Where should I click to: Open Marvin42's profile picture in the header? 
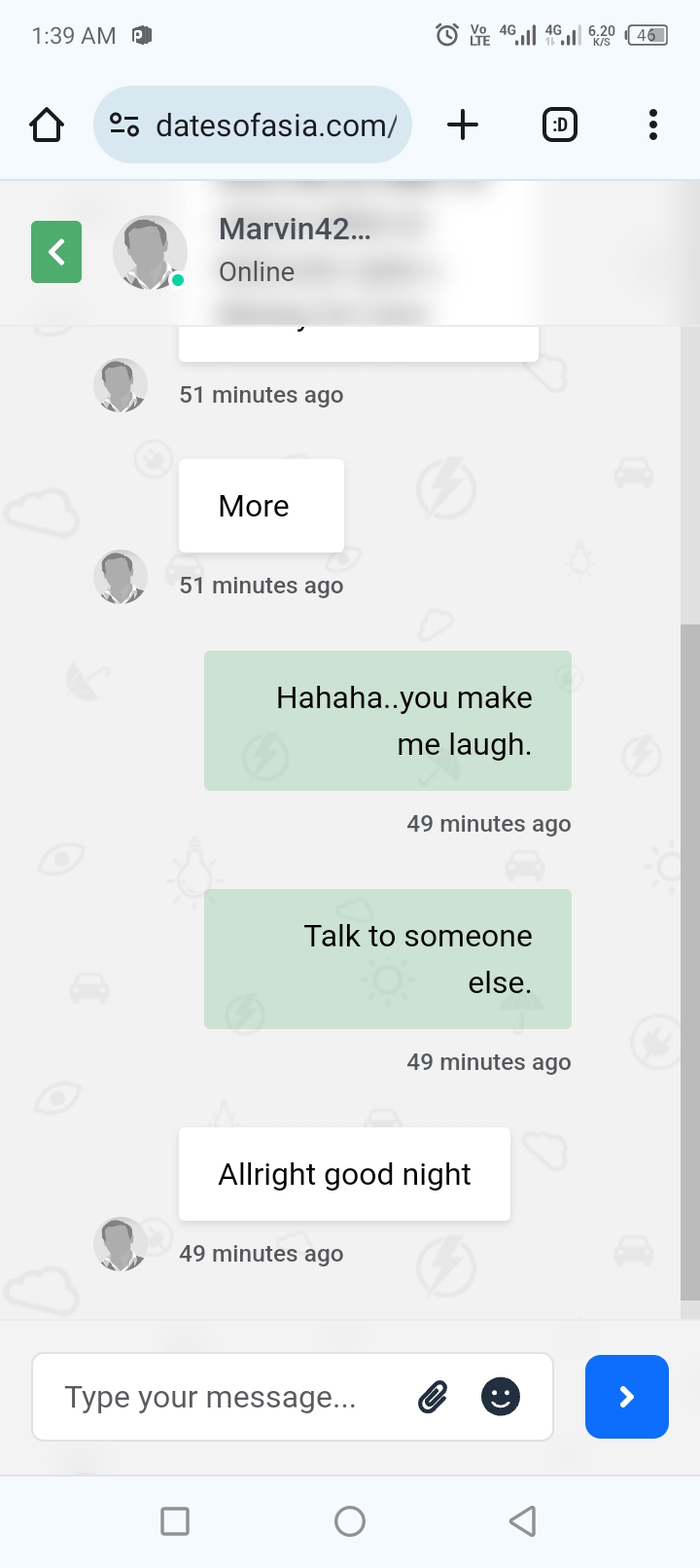click(x=150, y=252)
